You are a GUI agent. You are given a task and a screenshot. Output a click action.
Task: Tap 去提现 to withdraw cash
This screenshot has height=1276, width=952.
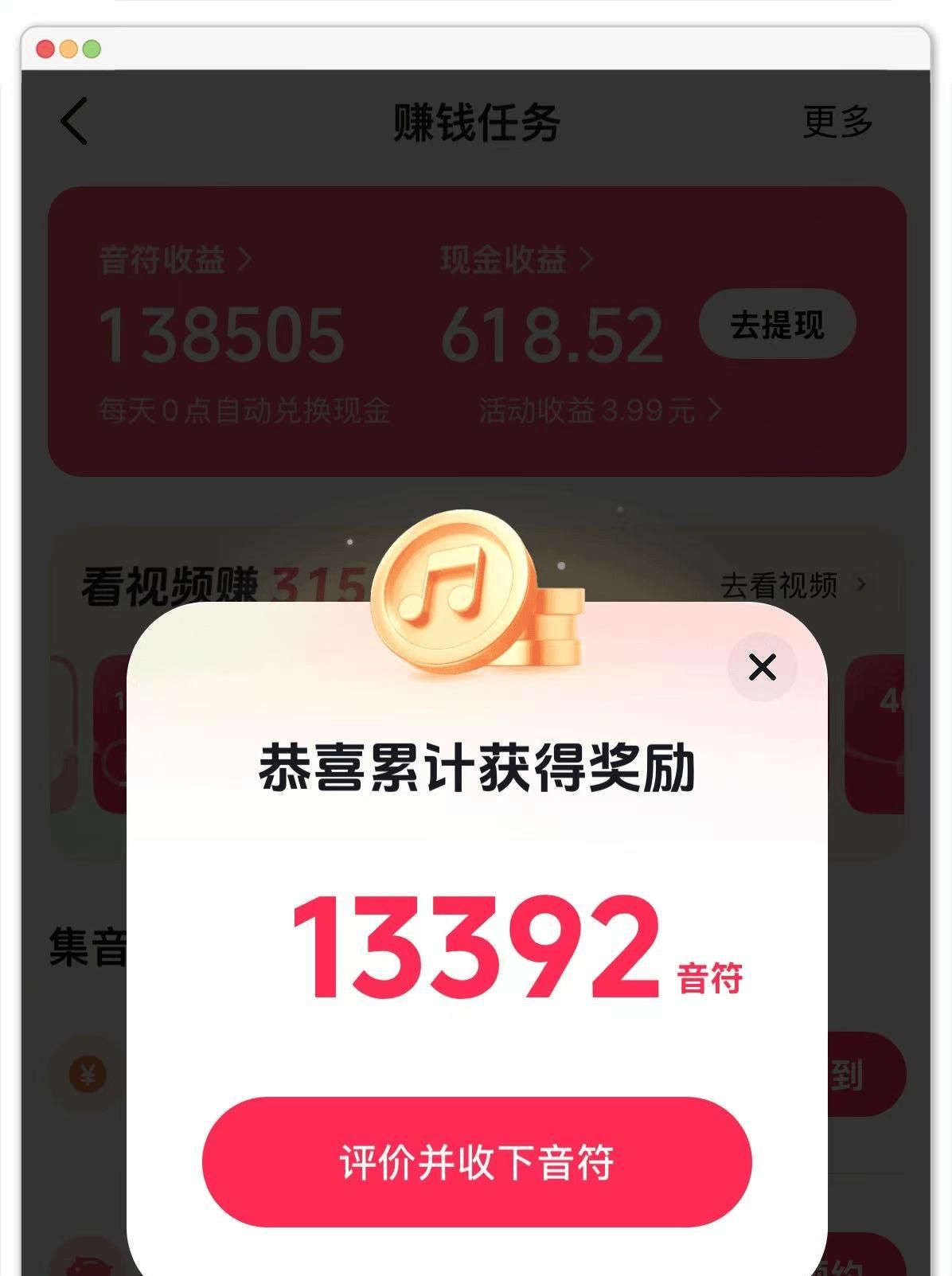pyautogui.click(x=777, y=325)
